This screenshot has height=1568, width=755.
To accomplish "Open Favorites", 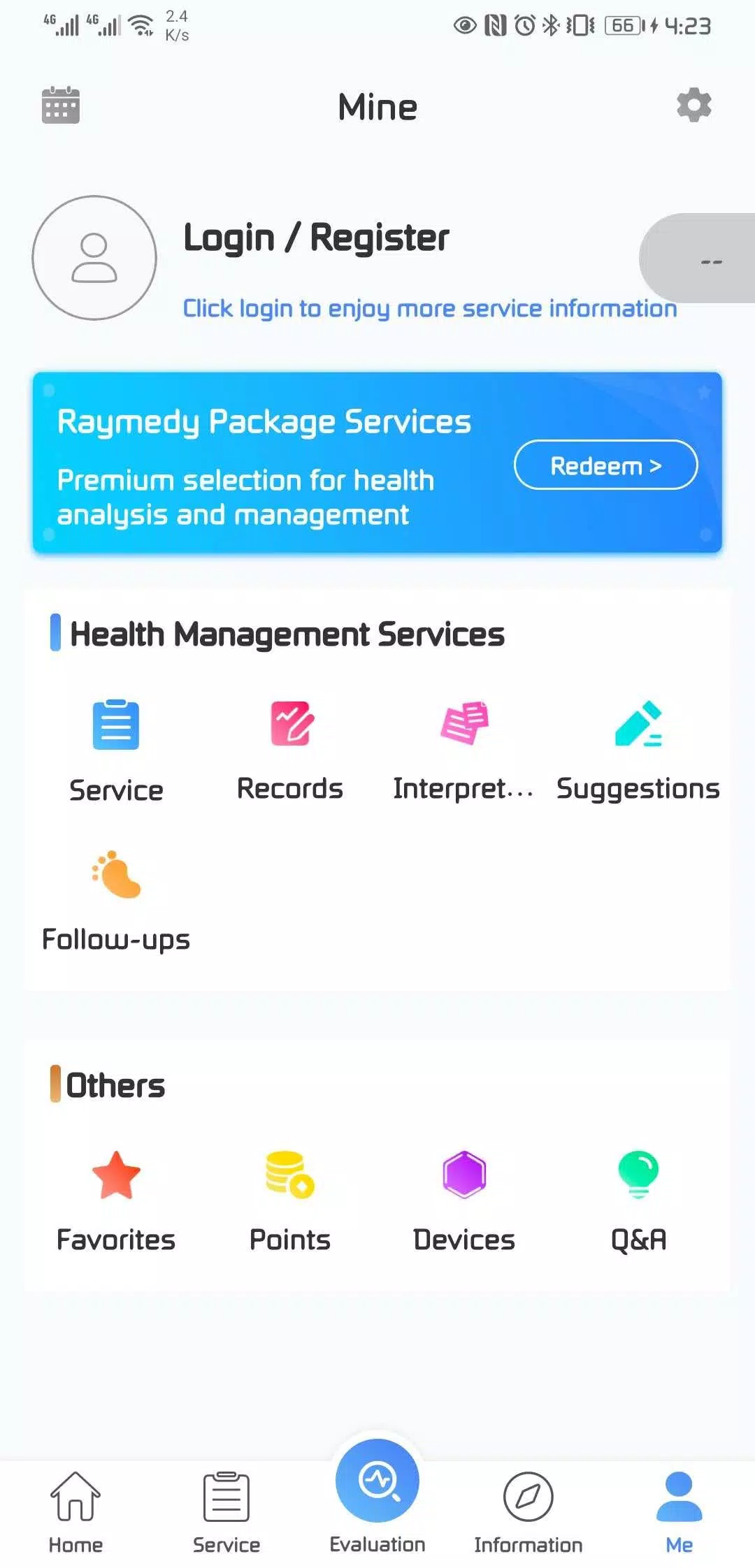I will coord(116,1201).
